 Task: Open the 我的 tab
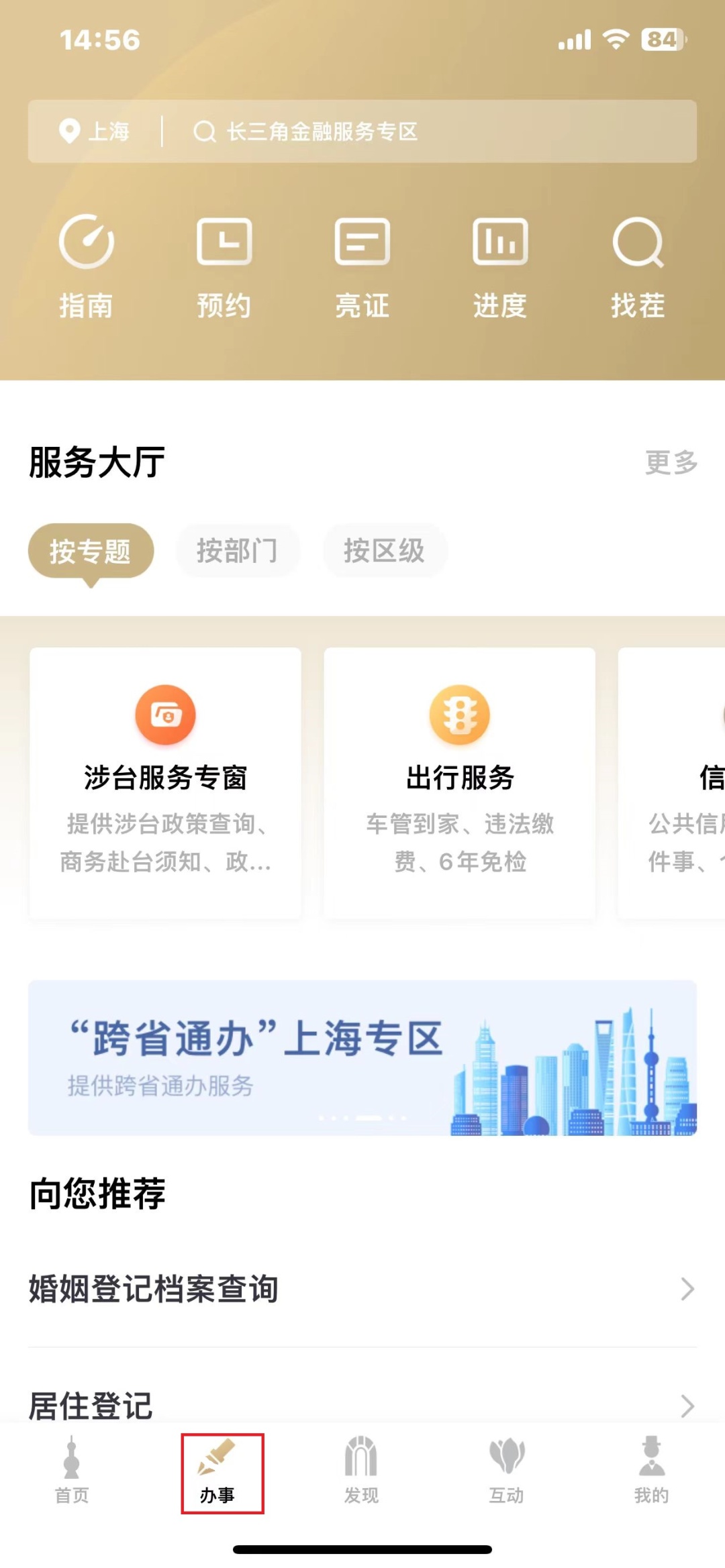click(650, 1469)
